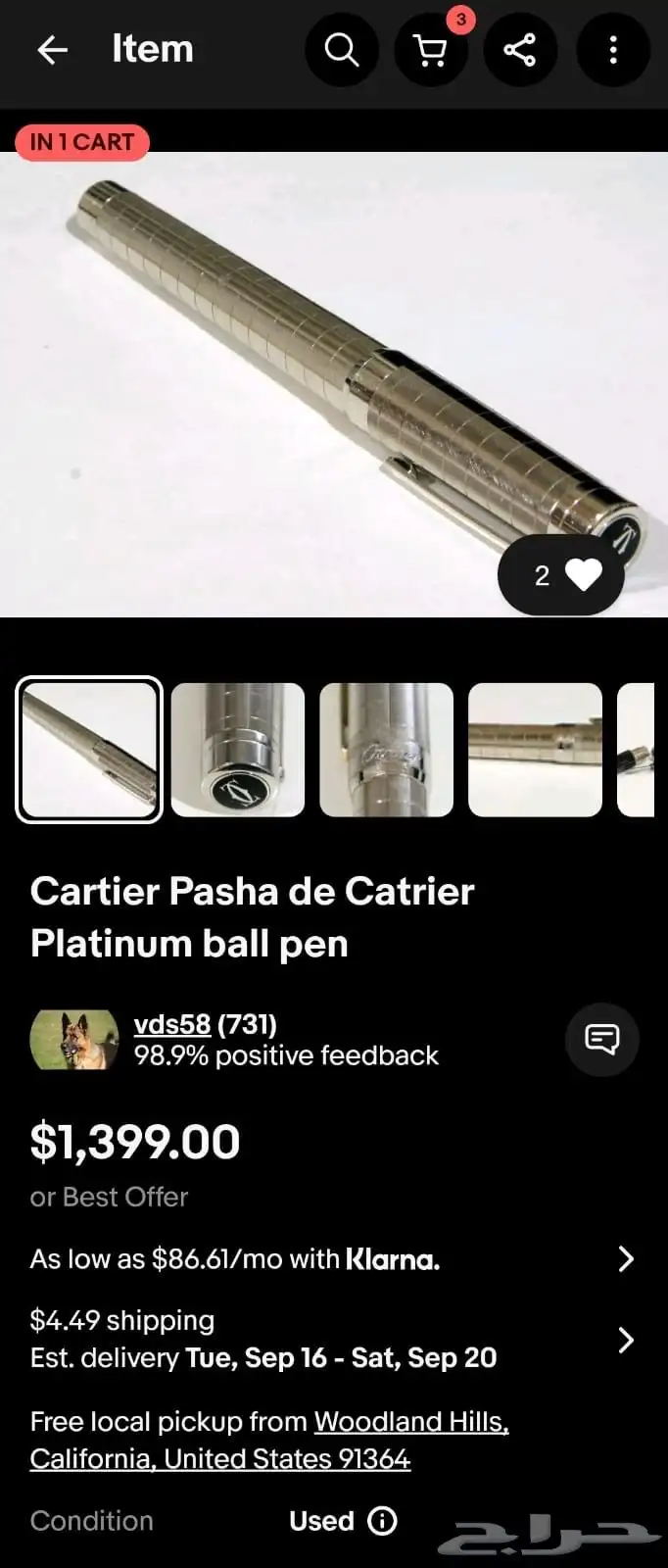View the pen cap logo thumbnail

[238, 750]
